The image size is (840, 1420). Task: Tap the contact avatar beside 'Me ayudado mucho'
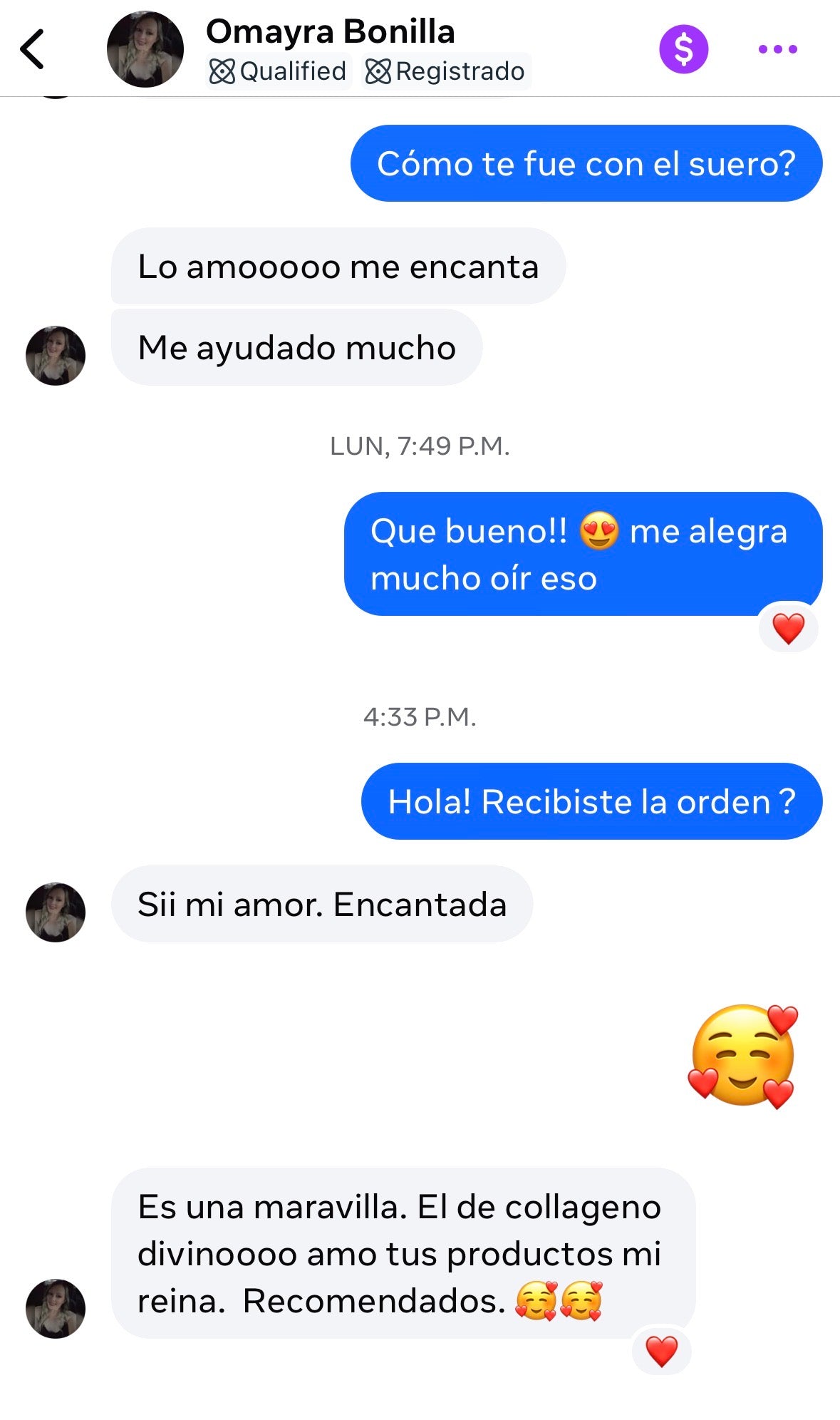pos(55,354)
